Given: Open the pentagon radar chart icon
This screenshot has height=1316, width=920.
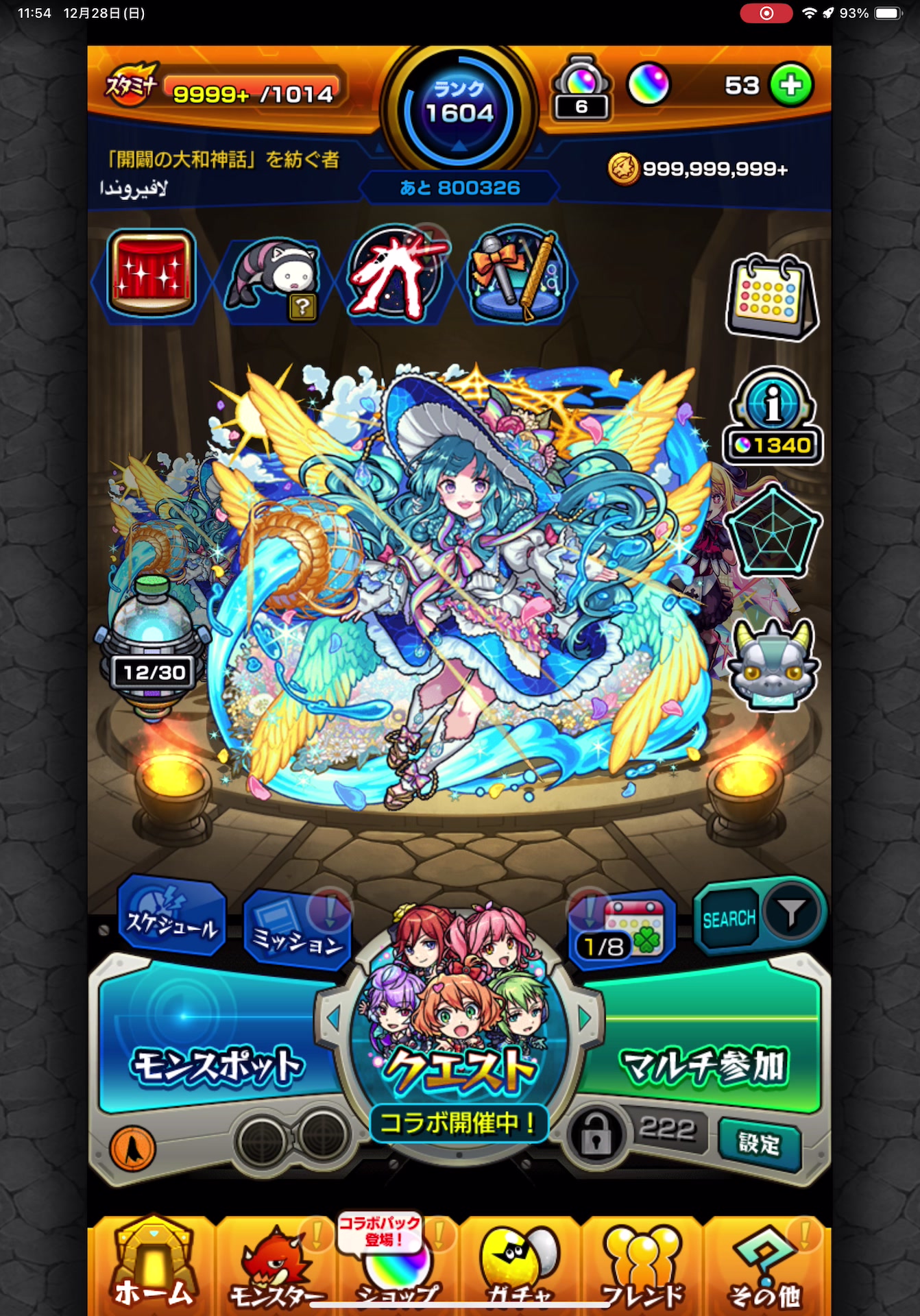Looking at the screenshot, I should pyautogui.click(x=773, y=531).
